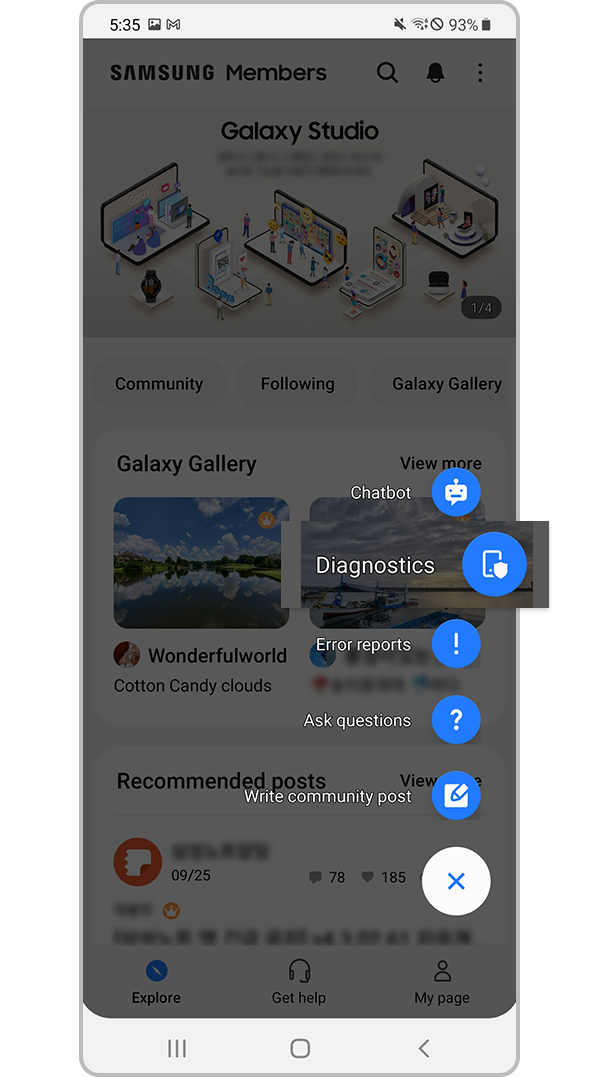Tap the Community chip
Viewport: 600px width, 1077px height.
click(x=159, y=384)
